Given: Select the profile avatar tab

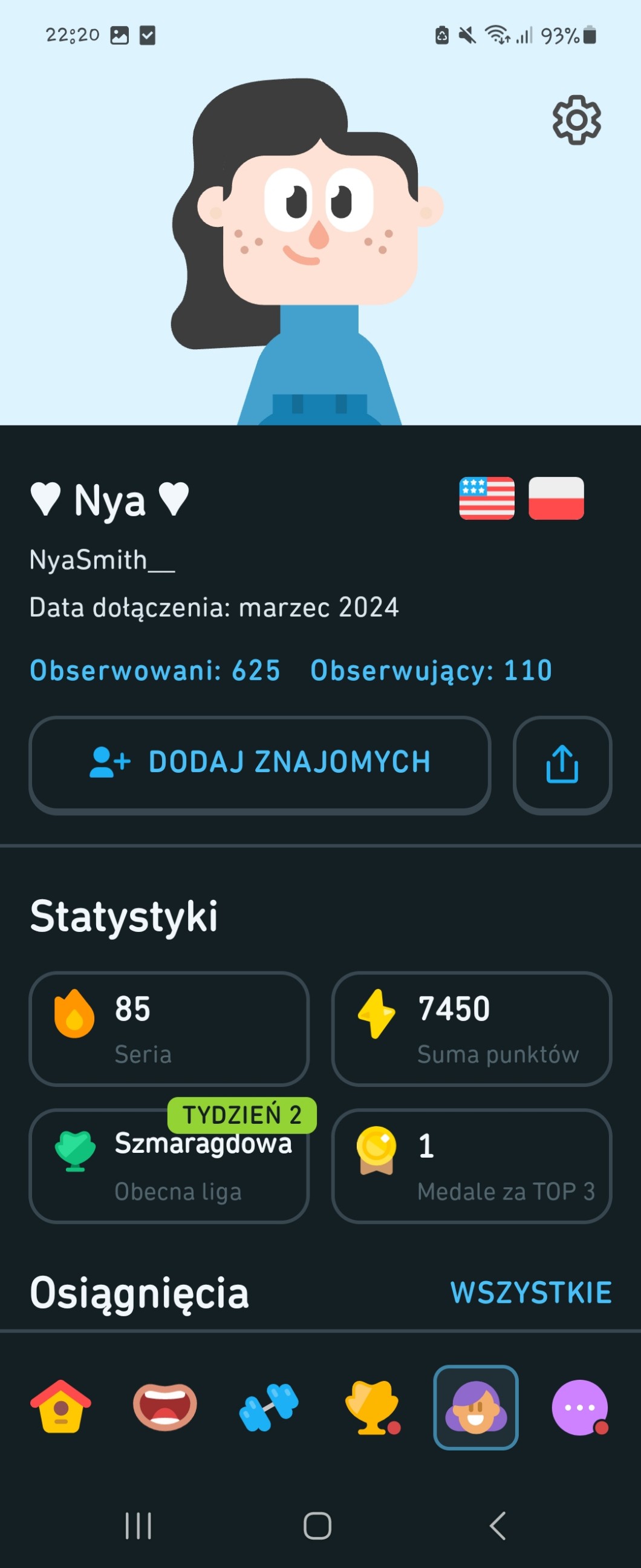Looking at the screenshot, I should 475,1407.
